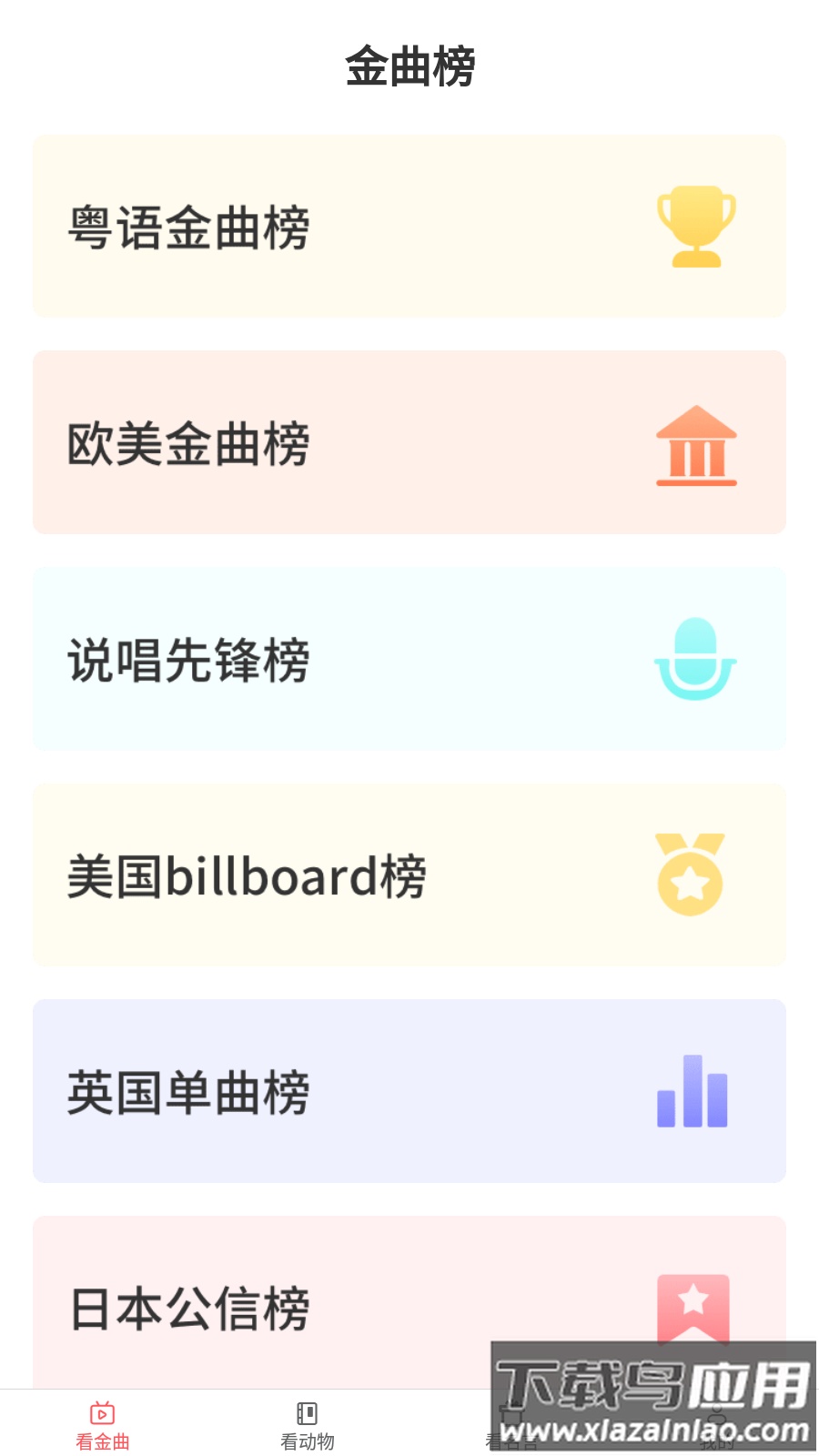This screenshot has width=819, height=1456.
Task: Tap the rightmost bottom navigation item
Action: click(715, 1427)
